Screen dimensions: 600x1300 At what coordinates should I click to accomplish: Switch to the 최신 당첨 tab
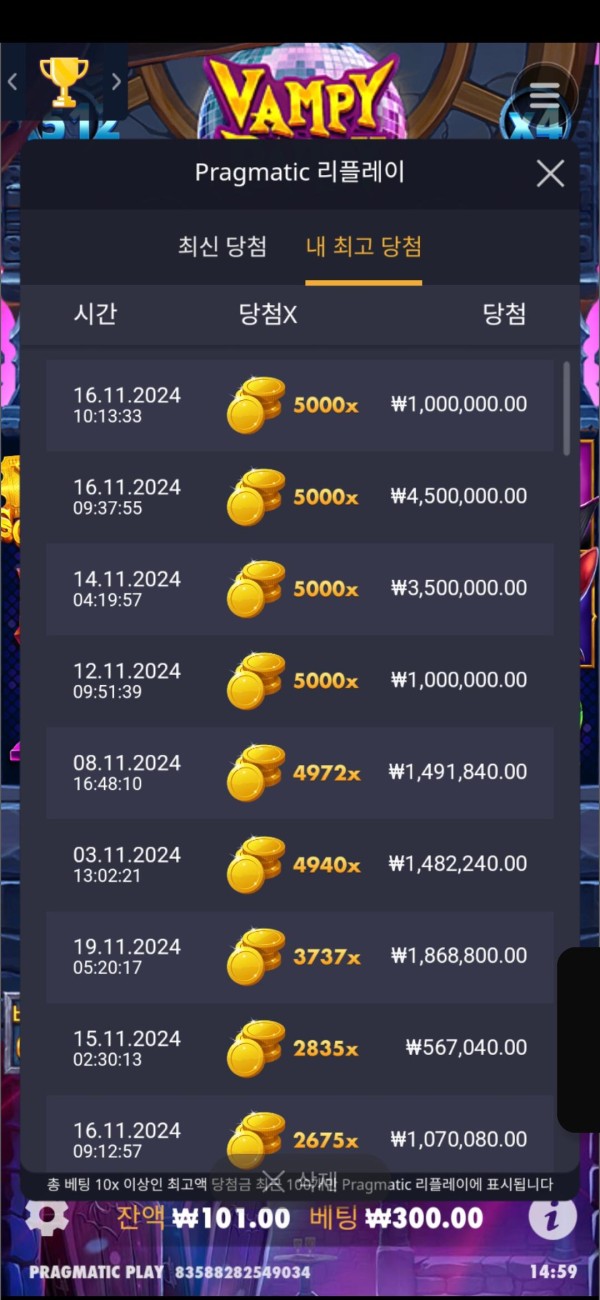[222, 247]
